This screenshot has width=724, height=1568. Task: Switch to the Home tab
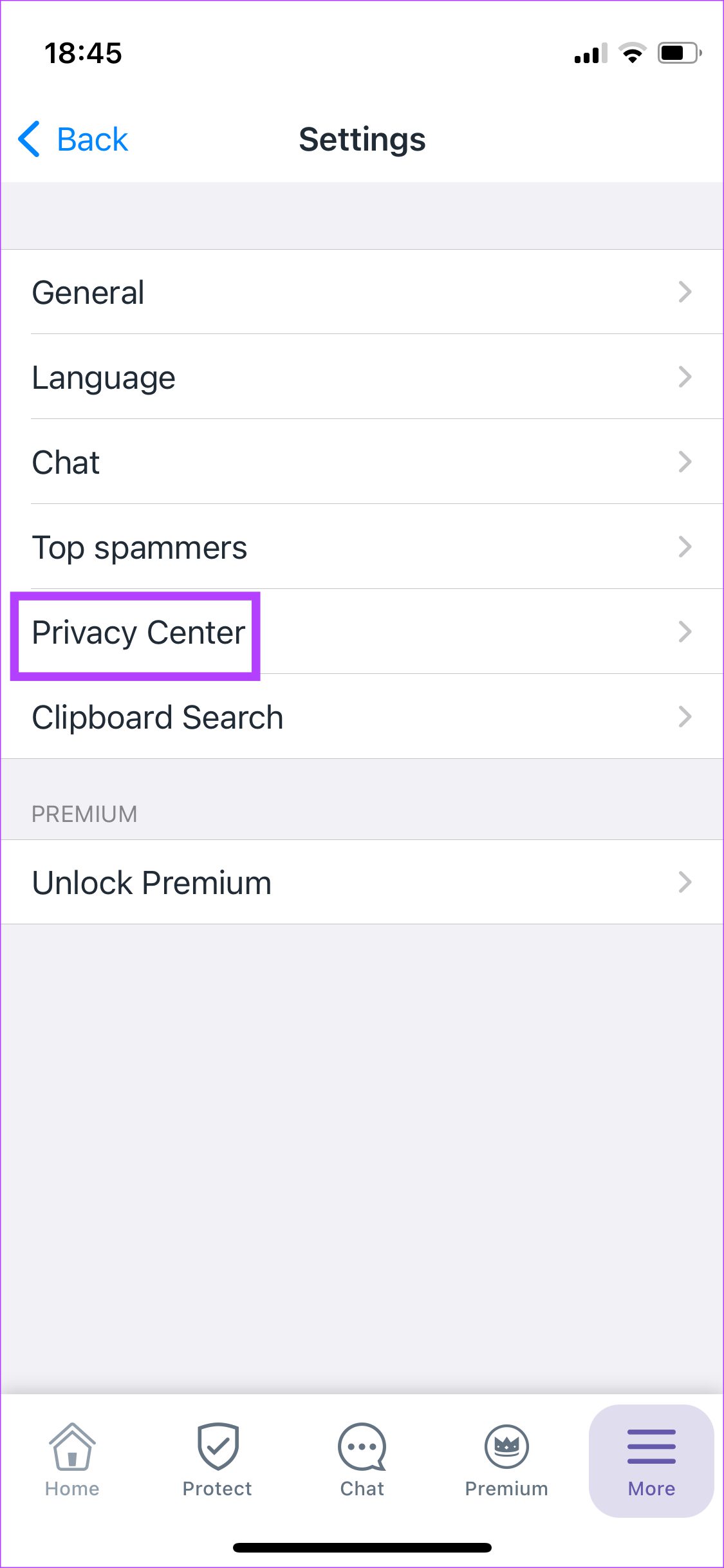pyautogui.click(x=72, y=1460)
